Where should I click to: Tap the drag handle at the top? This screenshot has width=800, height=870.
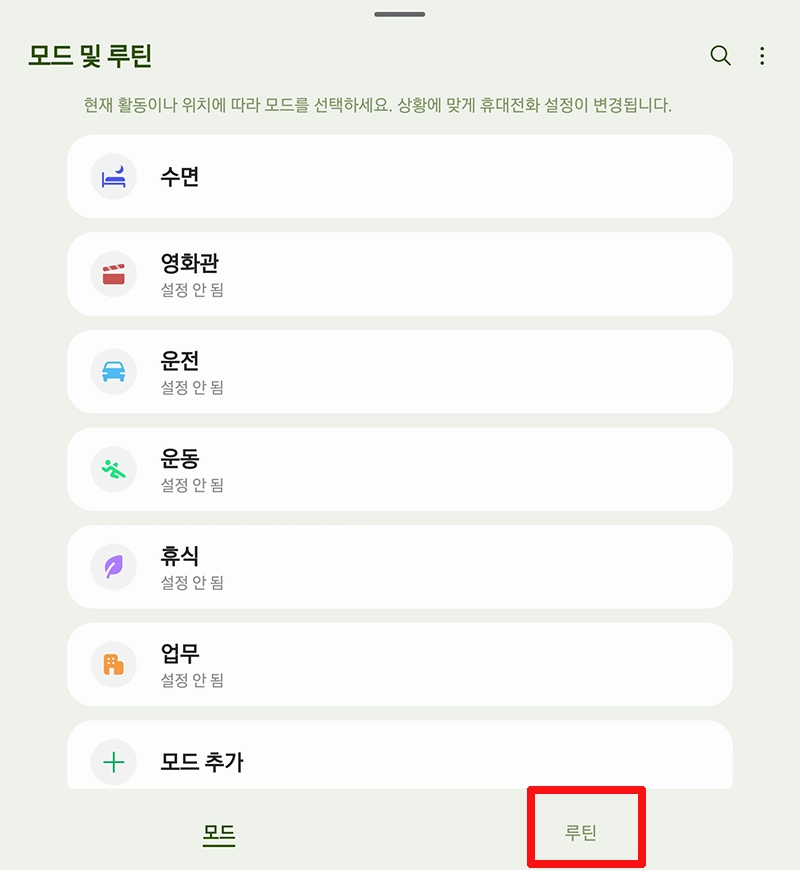click(x=399, y=14)
